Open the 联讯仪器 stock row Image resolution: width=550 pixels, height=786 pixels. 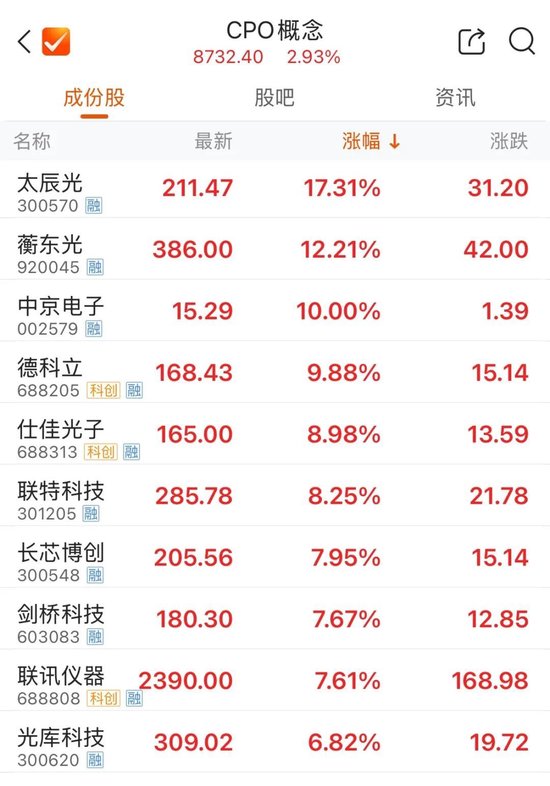click(275, 681)
